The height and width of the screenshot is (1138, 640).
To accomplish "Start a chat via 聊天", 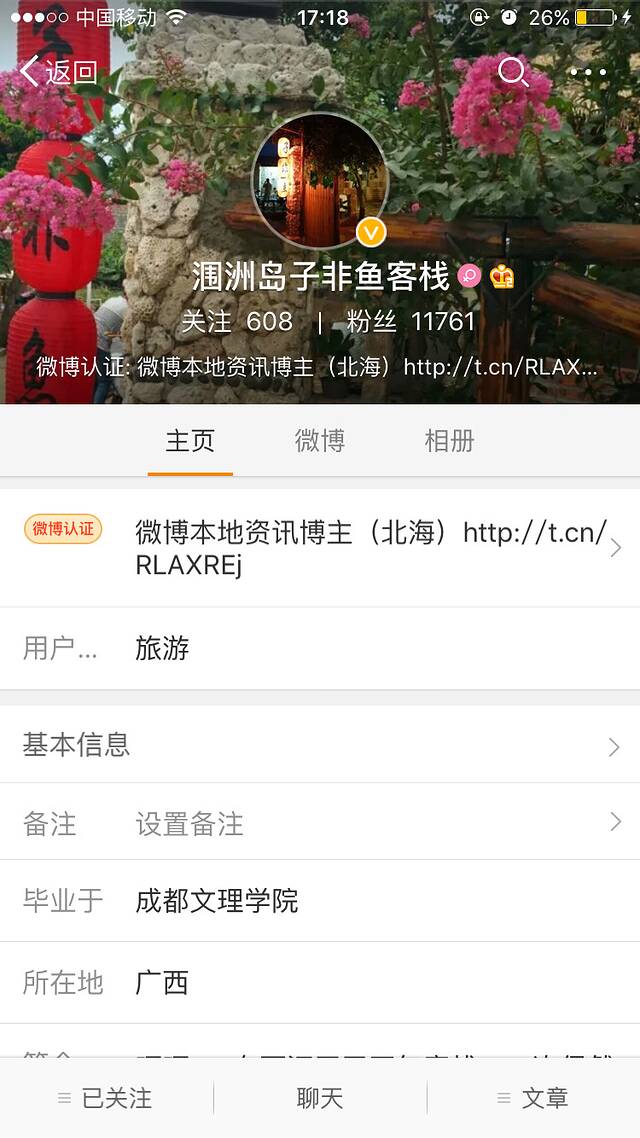I will click(320, 1098).
